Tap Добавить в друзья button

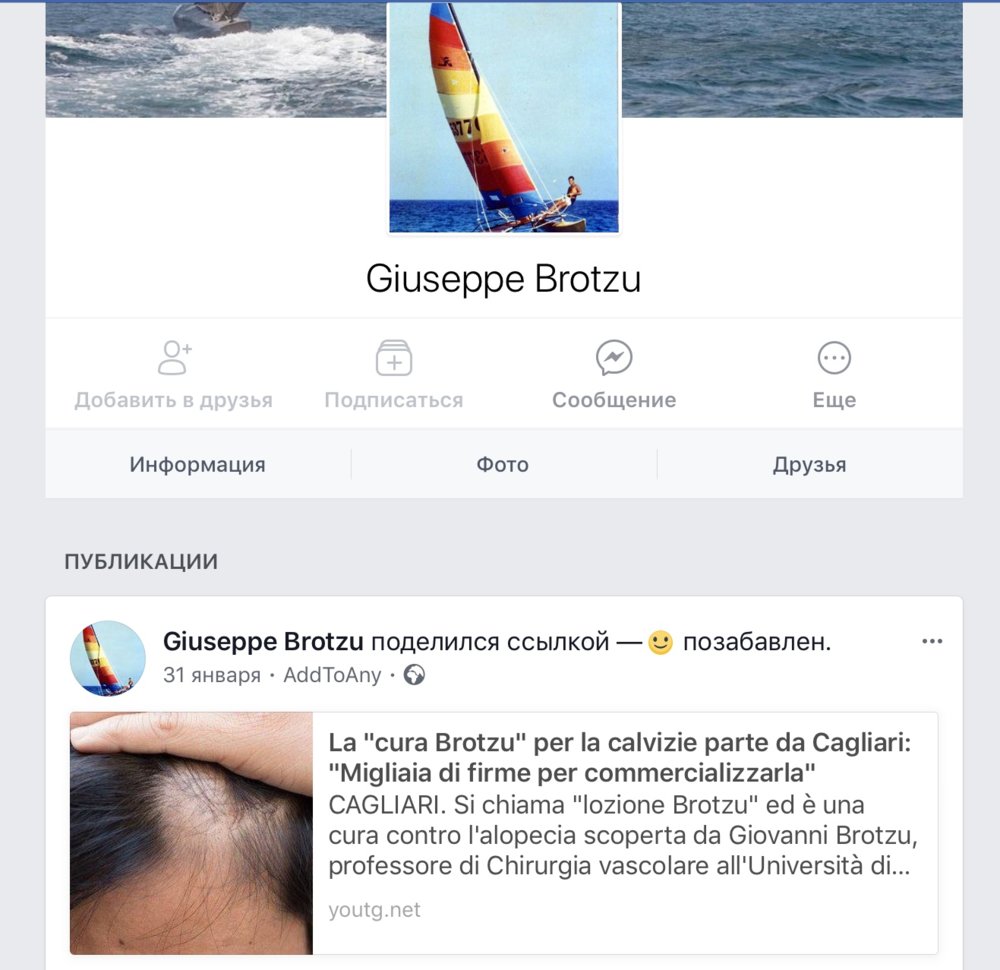[x=173, y=375]
